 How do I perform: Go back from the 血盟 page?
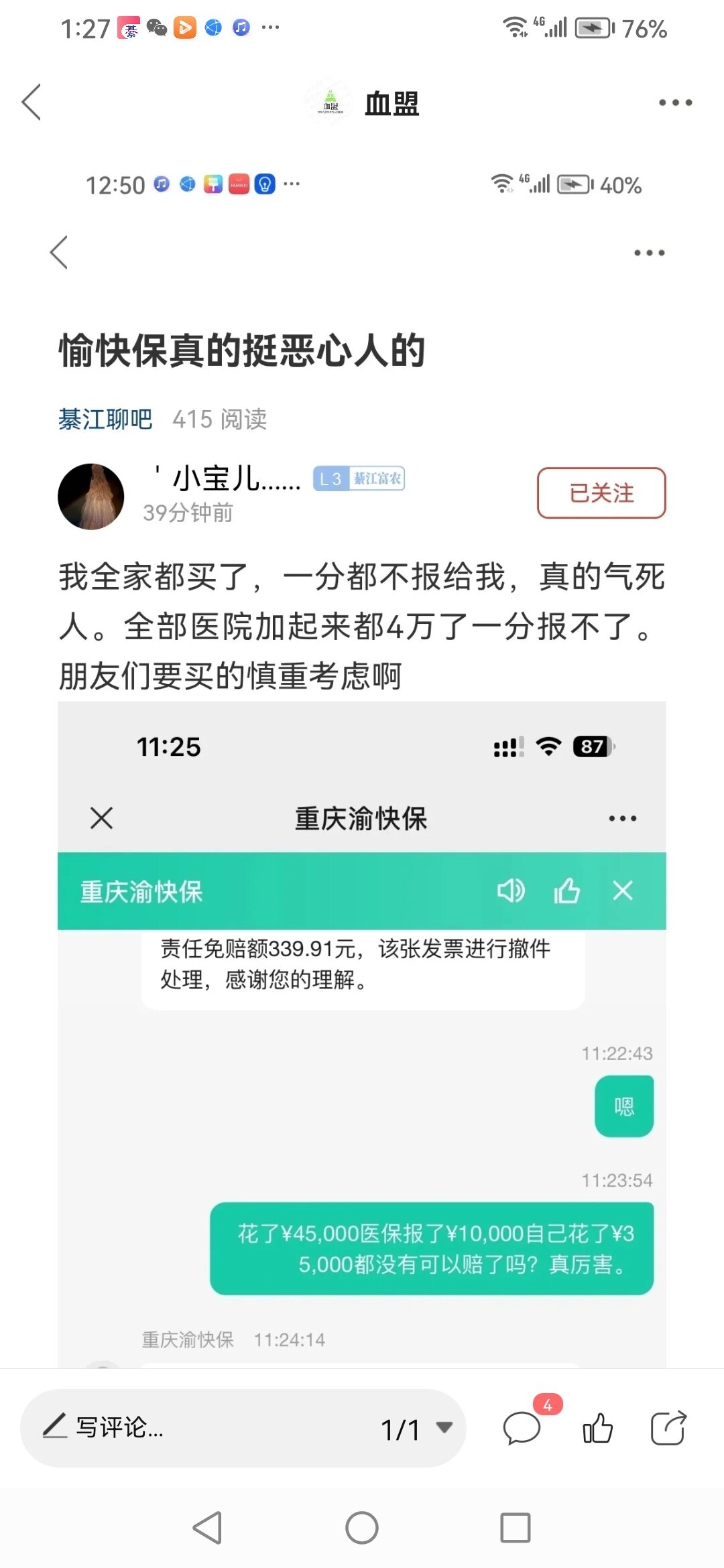(32, 103)
